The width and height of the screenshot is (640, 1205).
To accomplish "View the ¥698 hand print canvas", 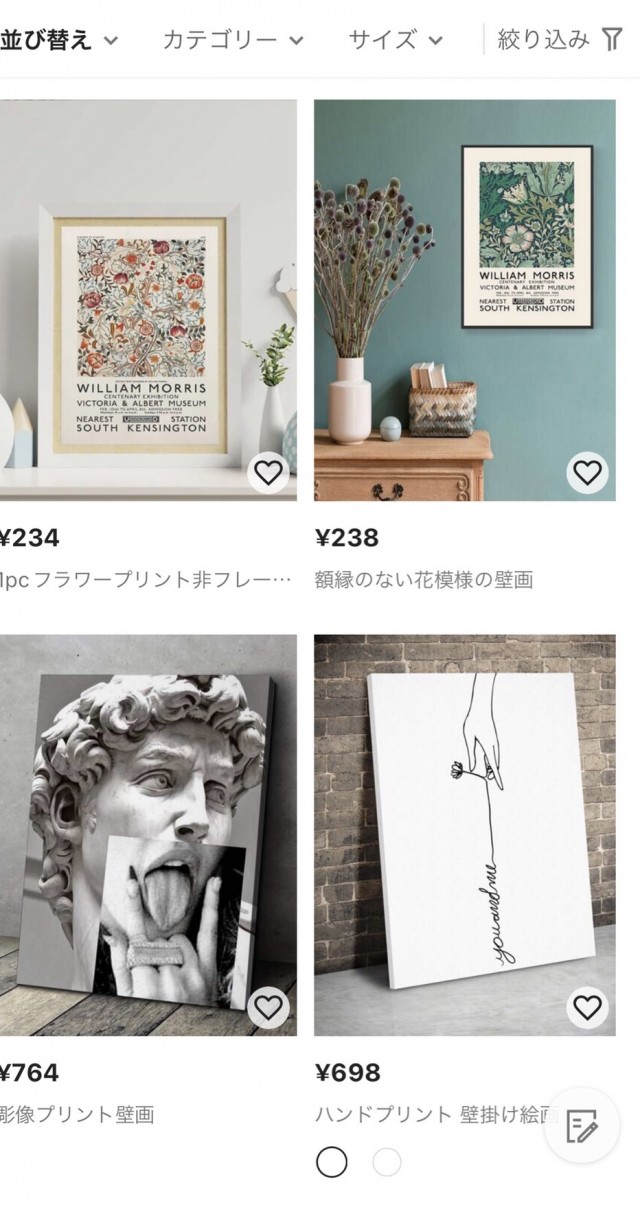I will coord(464,835).
